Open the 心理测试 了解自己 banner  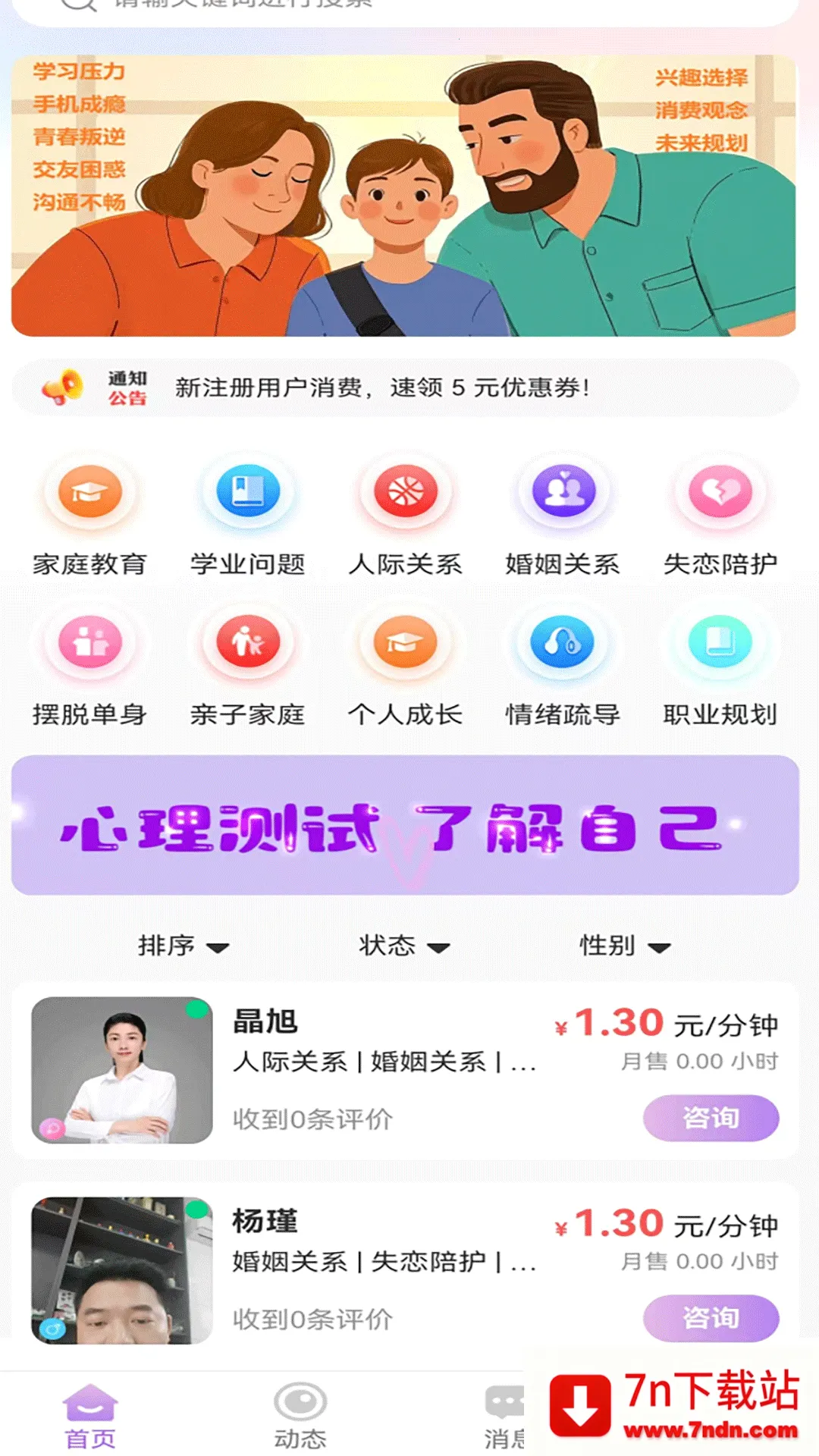405,825
